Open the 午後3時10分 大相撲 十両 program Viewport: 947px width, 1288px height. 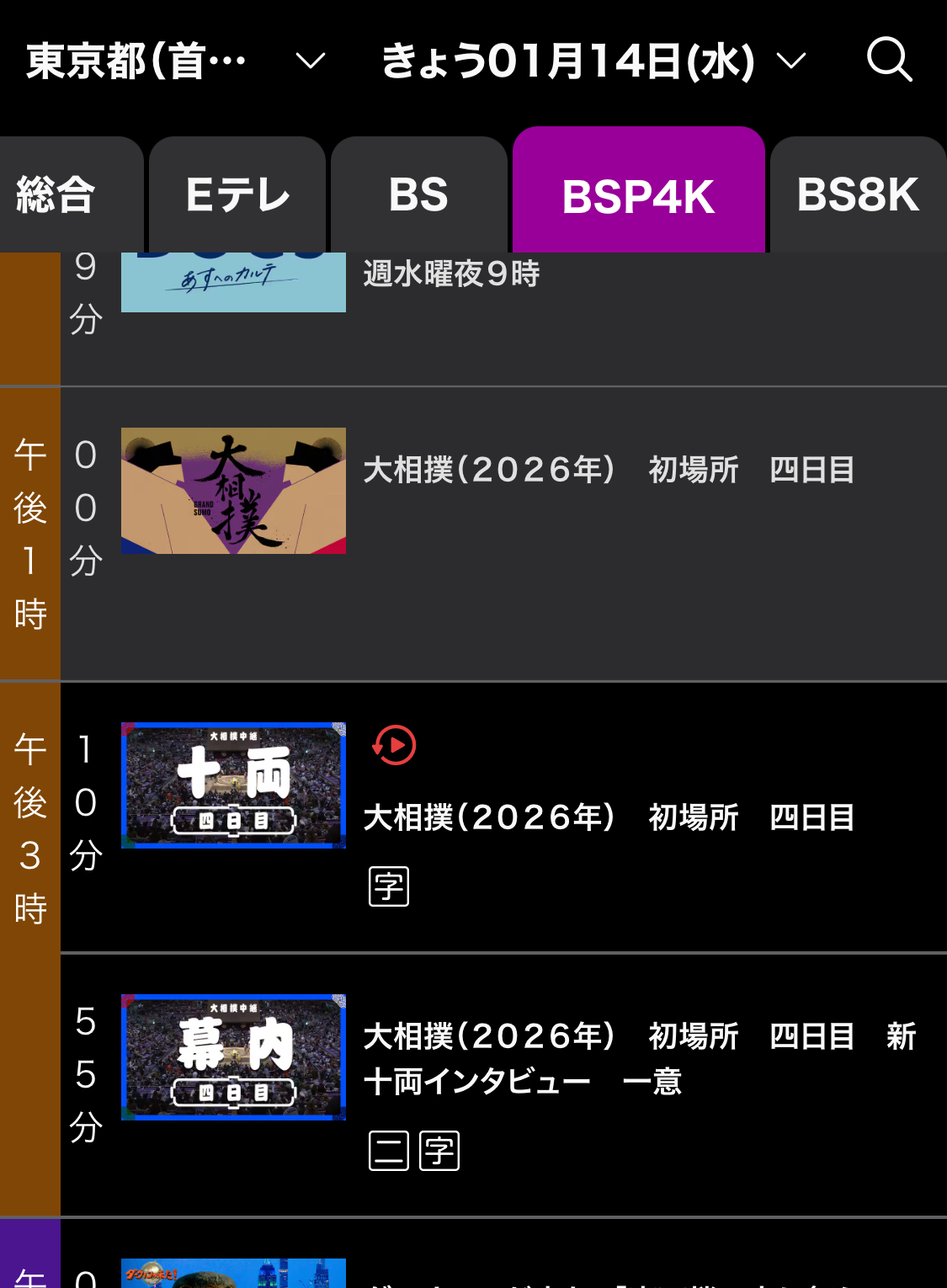click(x=608, y=817)
